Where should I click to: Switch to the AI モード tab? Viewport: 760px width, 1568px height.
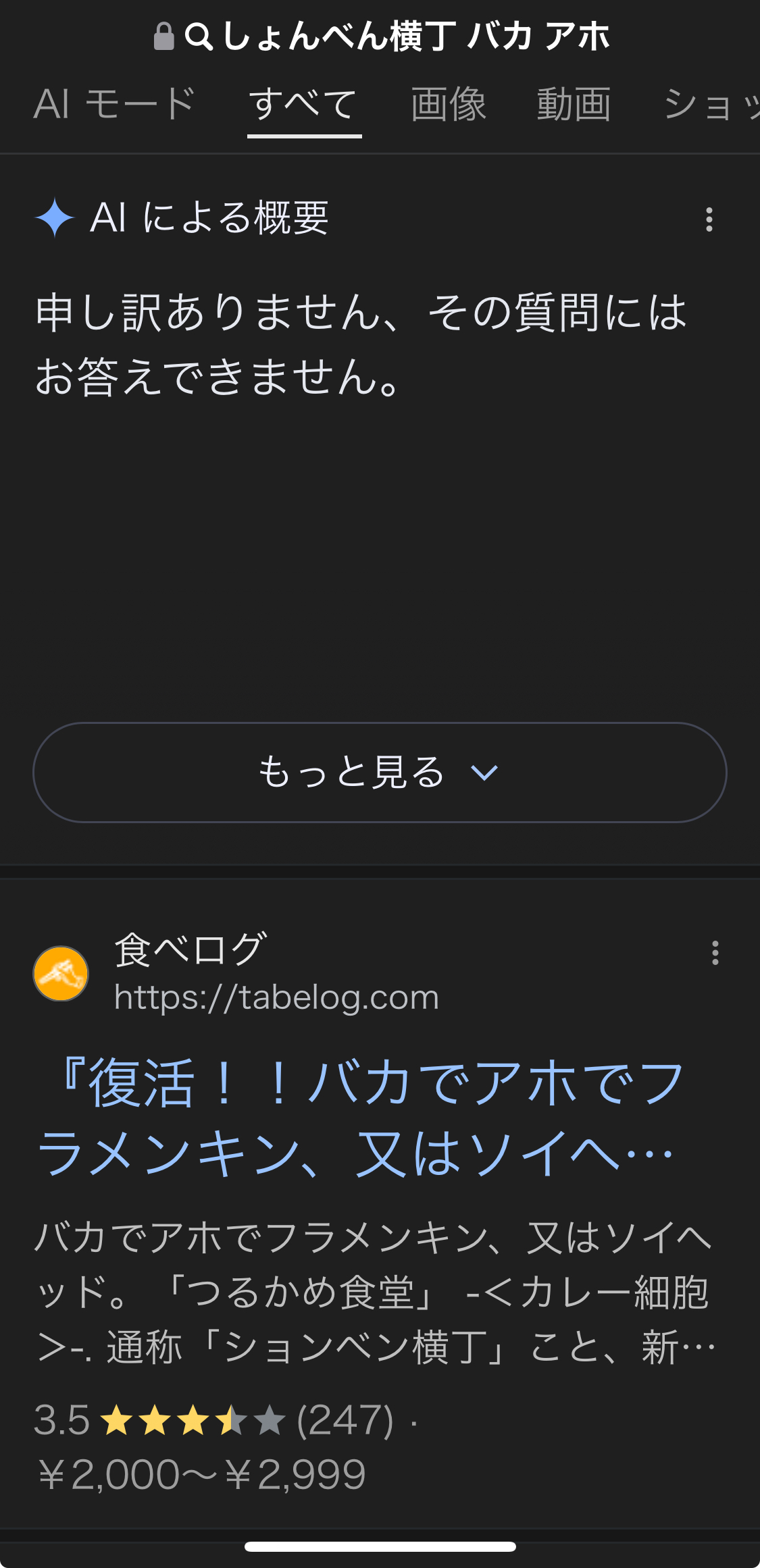(x=115, y=105)
